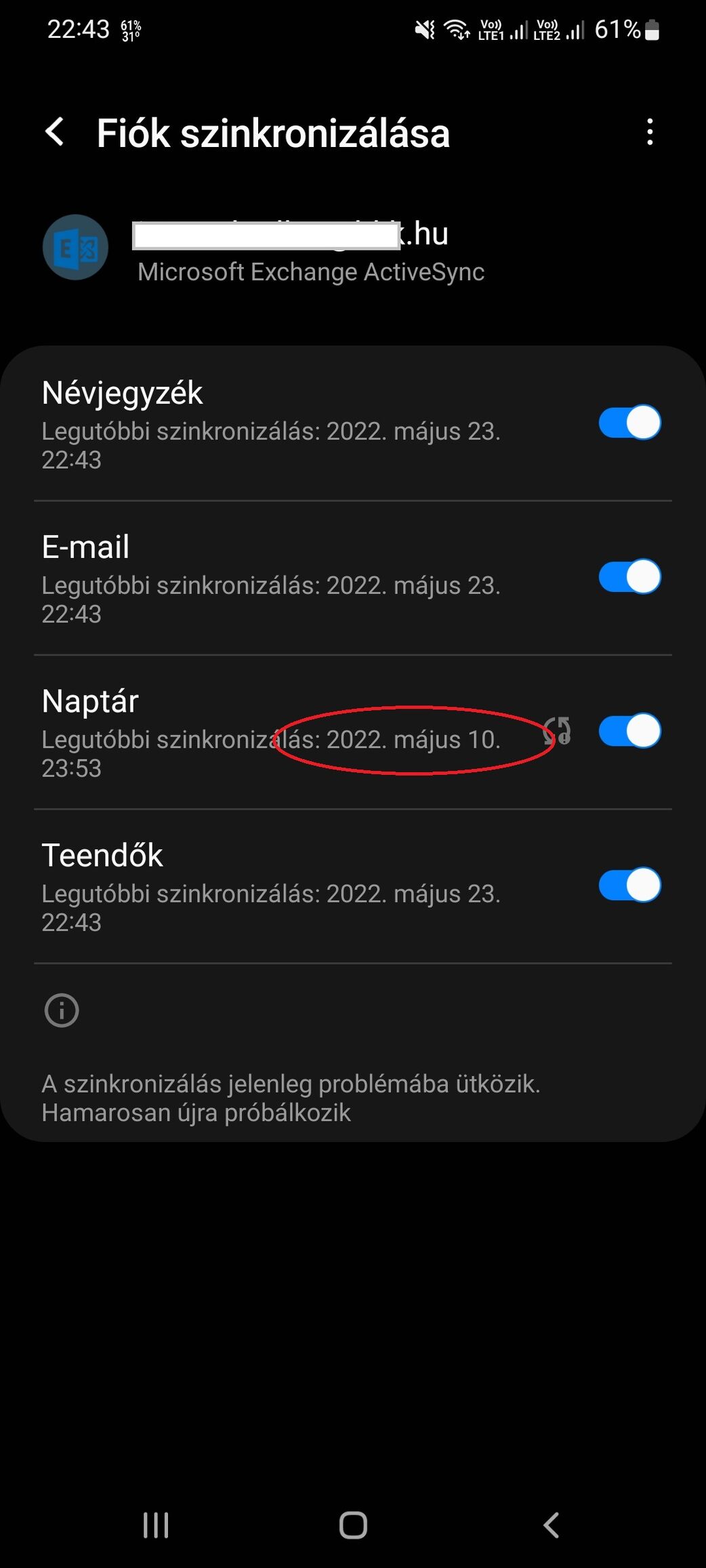The width and height of the screenshot is (706, 1568).
Task: Go back from Fiók szinkronizálása
Action: (56, 132)
